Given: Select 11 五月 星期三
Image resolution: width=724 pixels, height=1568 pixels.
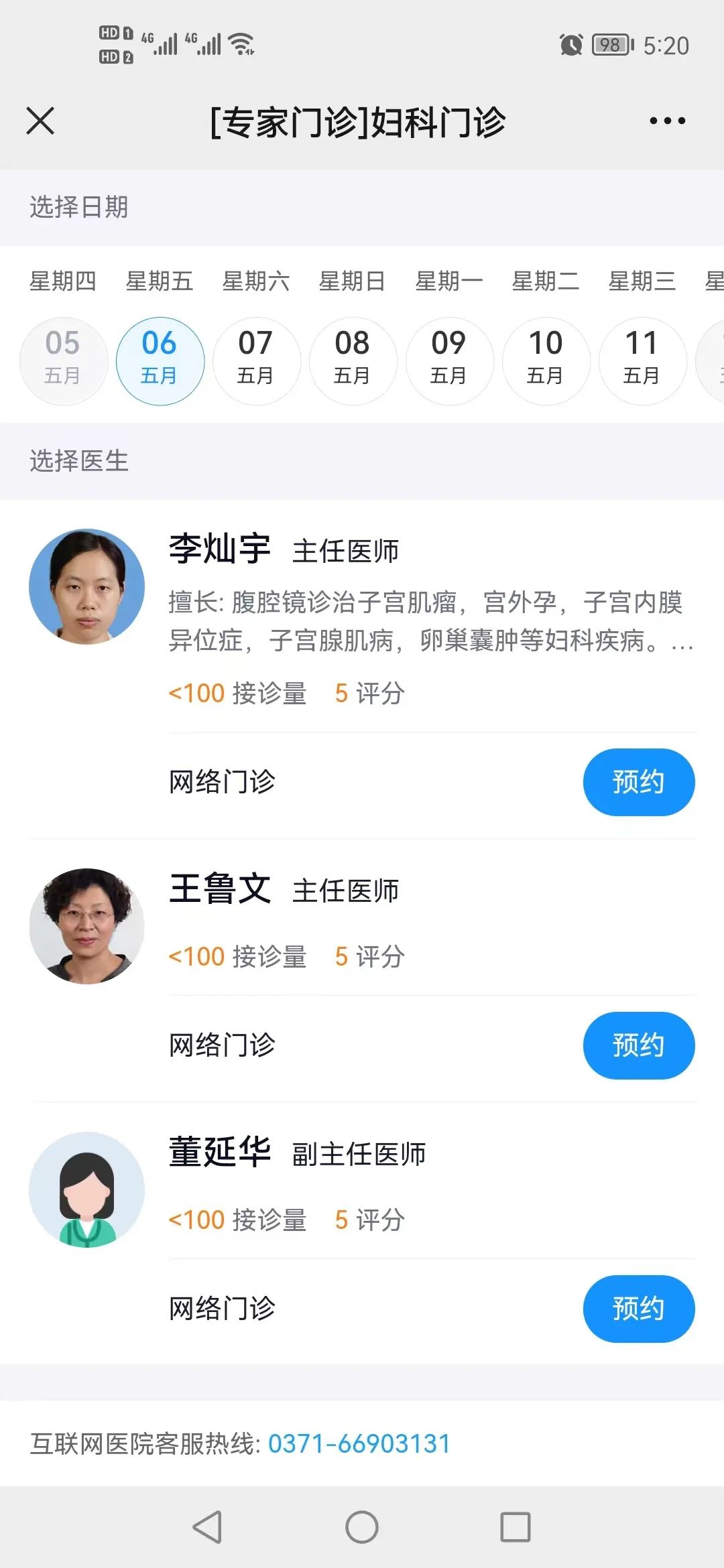Looking at the screenshot, I should click(x=642, y=361).
